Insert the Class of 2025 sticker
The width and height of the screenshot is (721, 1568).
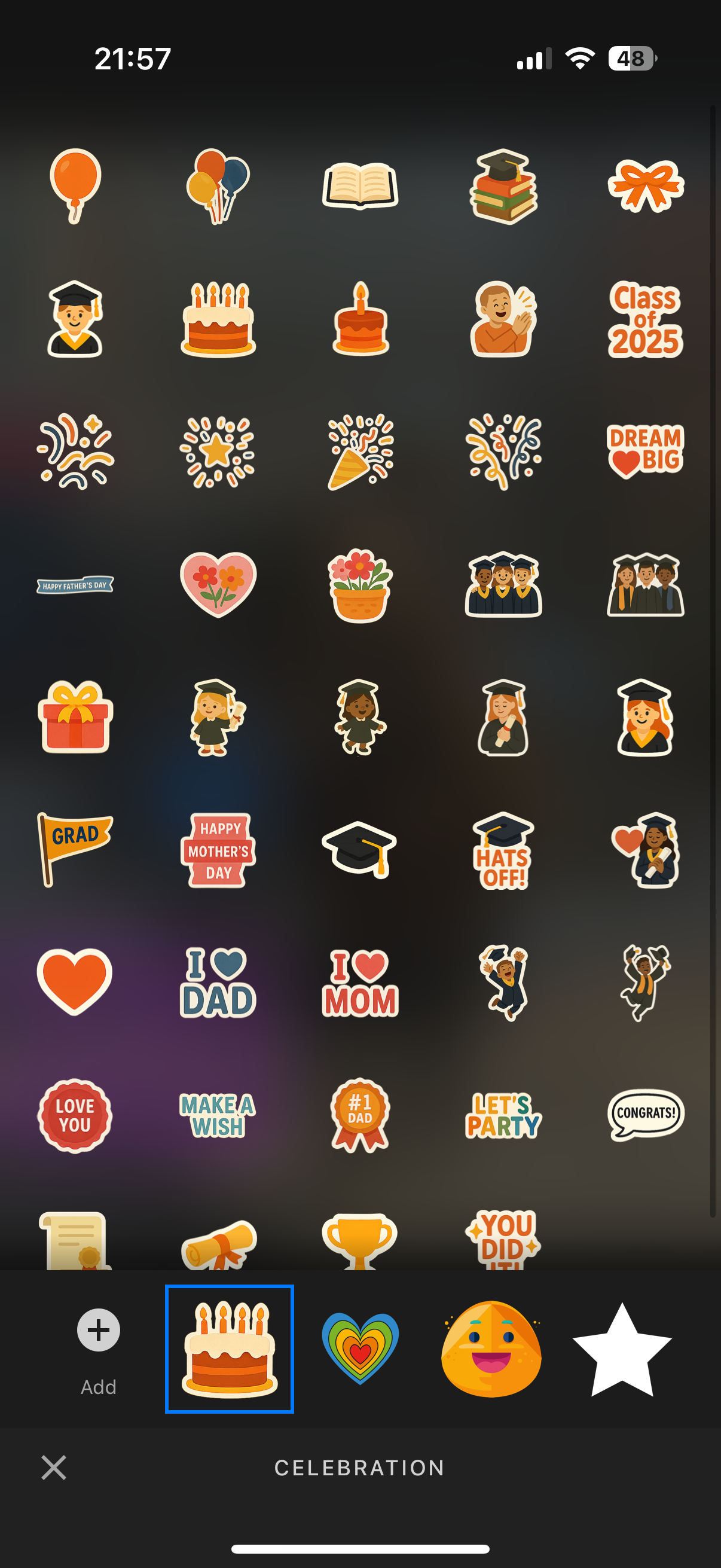(645, 319)
